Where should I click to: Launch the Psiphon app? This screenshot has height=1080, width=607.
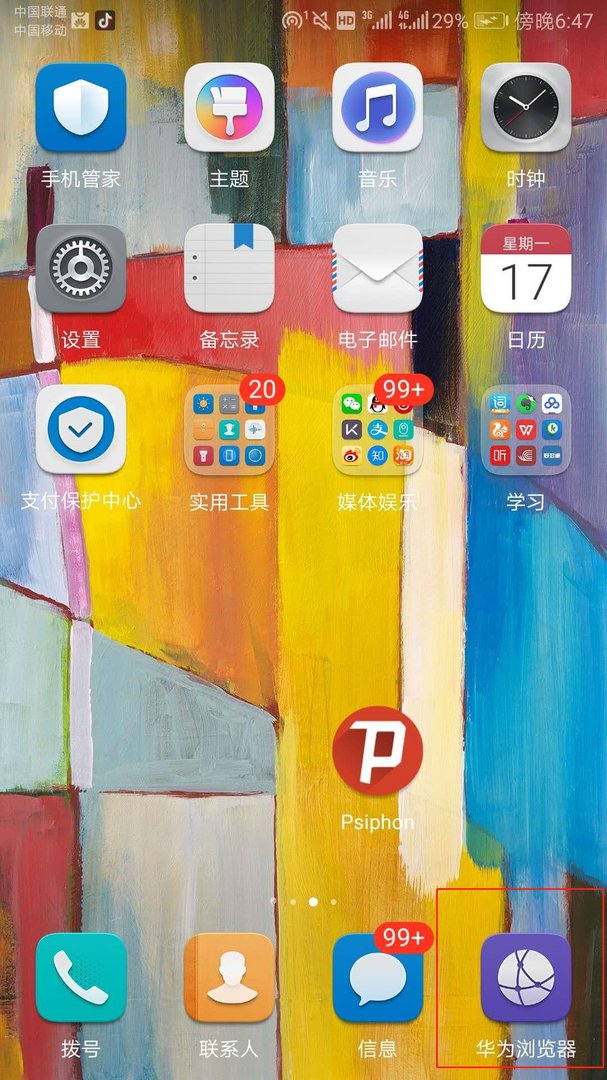tap(378, 752)
